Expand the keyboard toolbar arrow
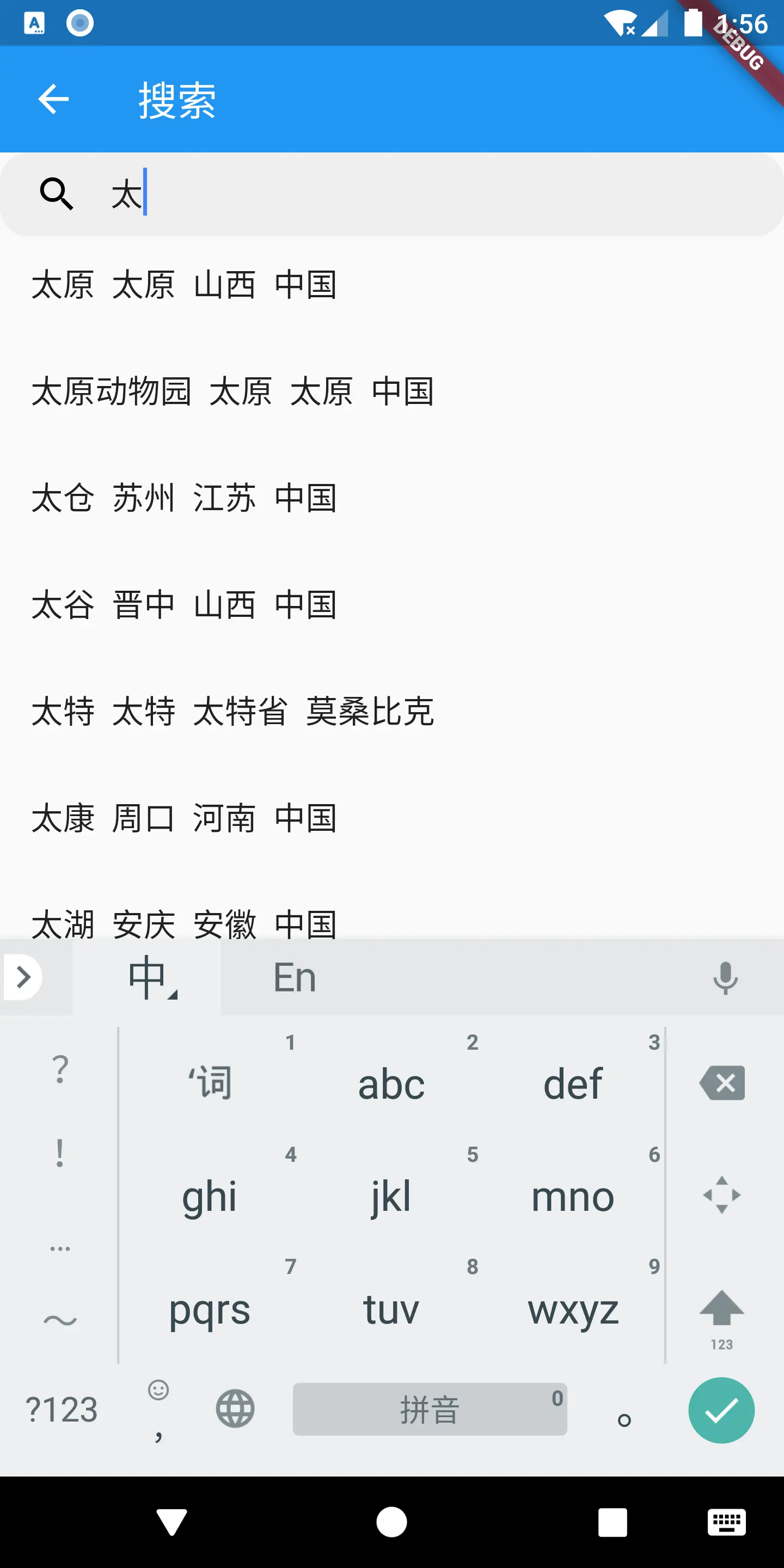This screenshot has height=1568, width=784. [23, 977]
